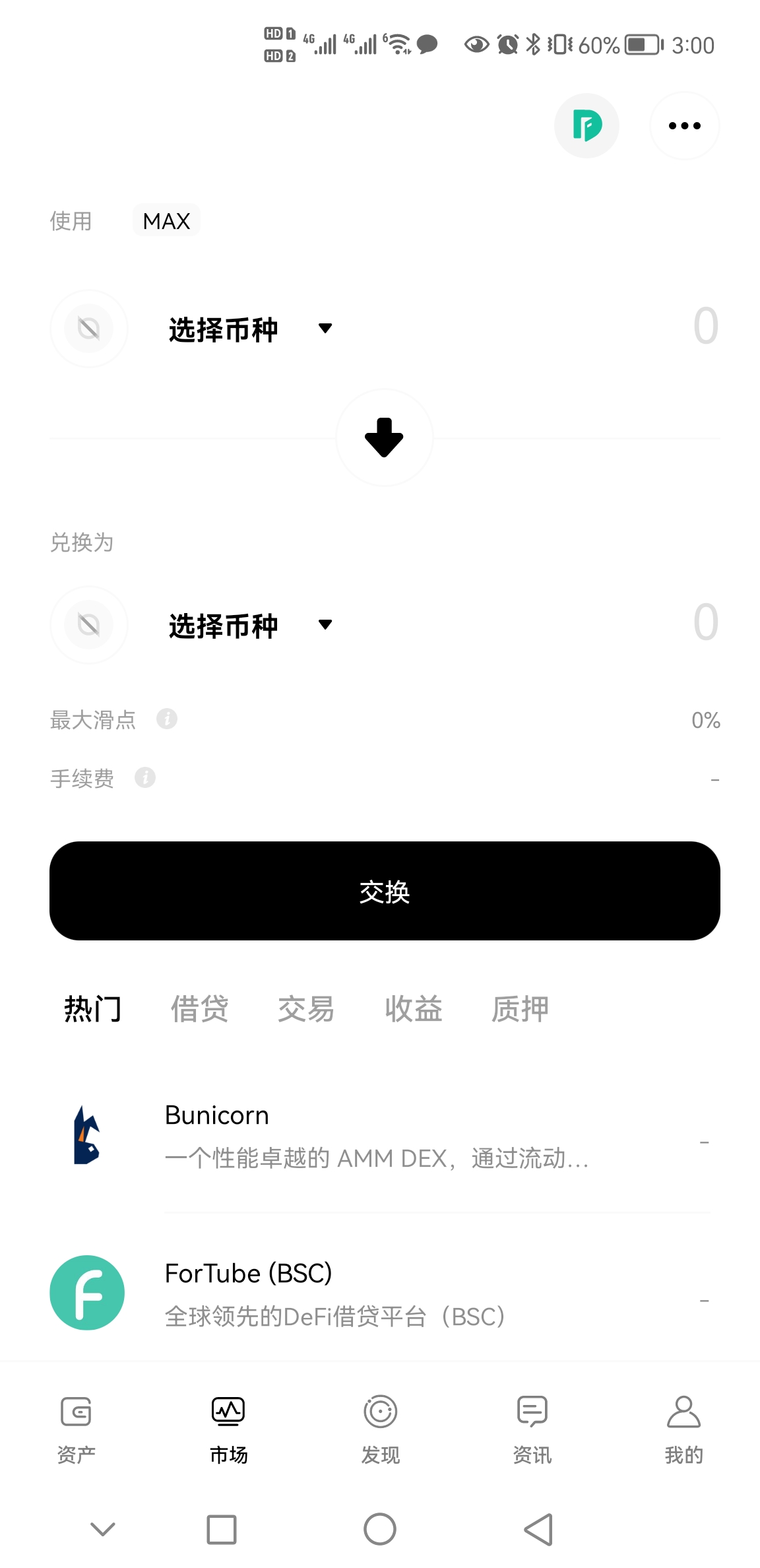The image size is (760, 1568).
Task: Show info about 手续费
Action: [145, 777]
